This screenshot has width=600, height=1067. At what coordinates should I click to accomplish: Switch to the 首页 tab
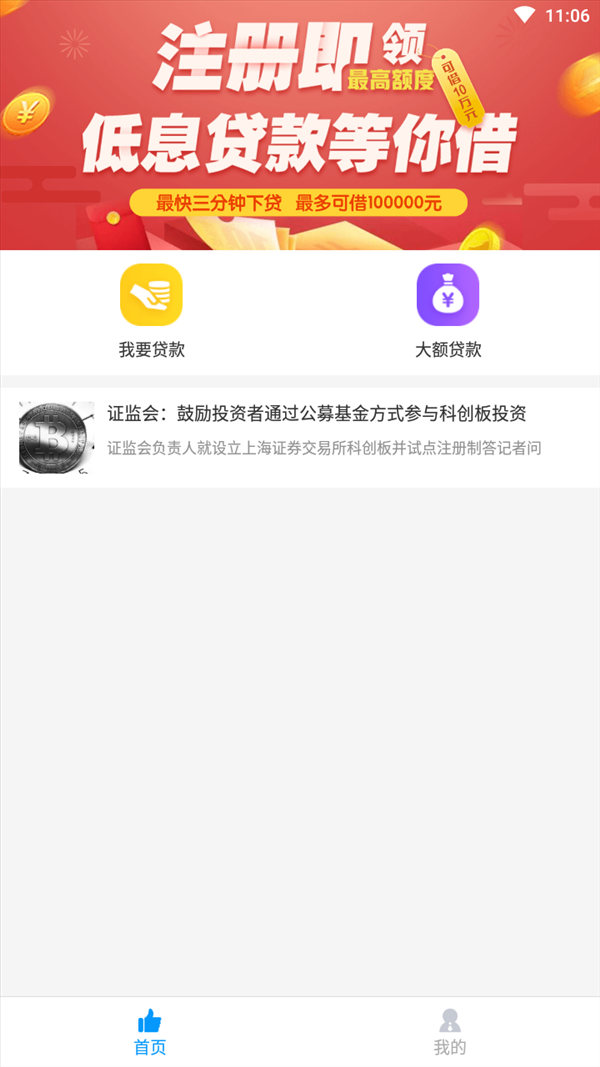click(150, 1032)
